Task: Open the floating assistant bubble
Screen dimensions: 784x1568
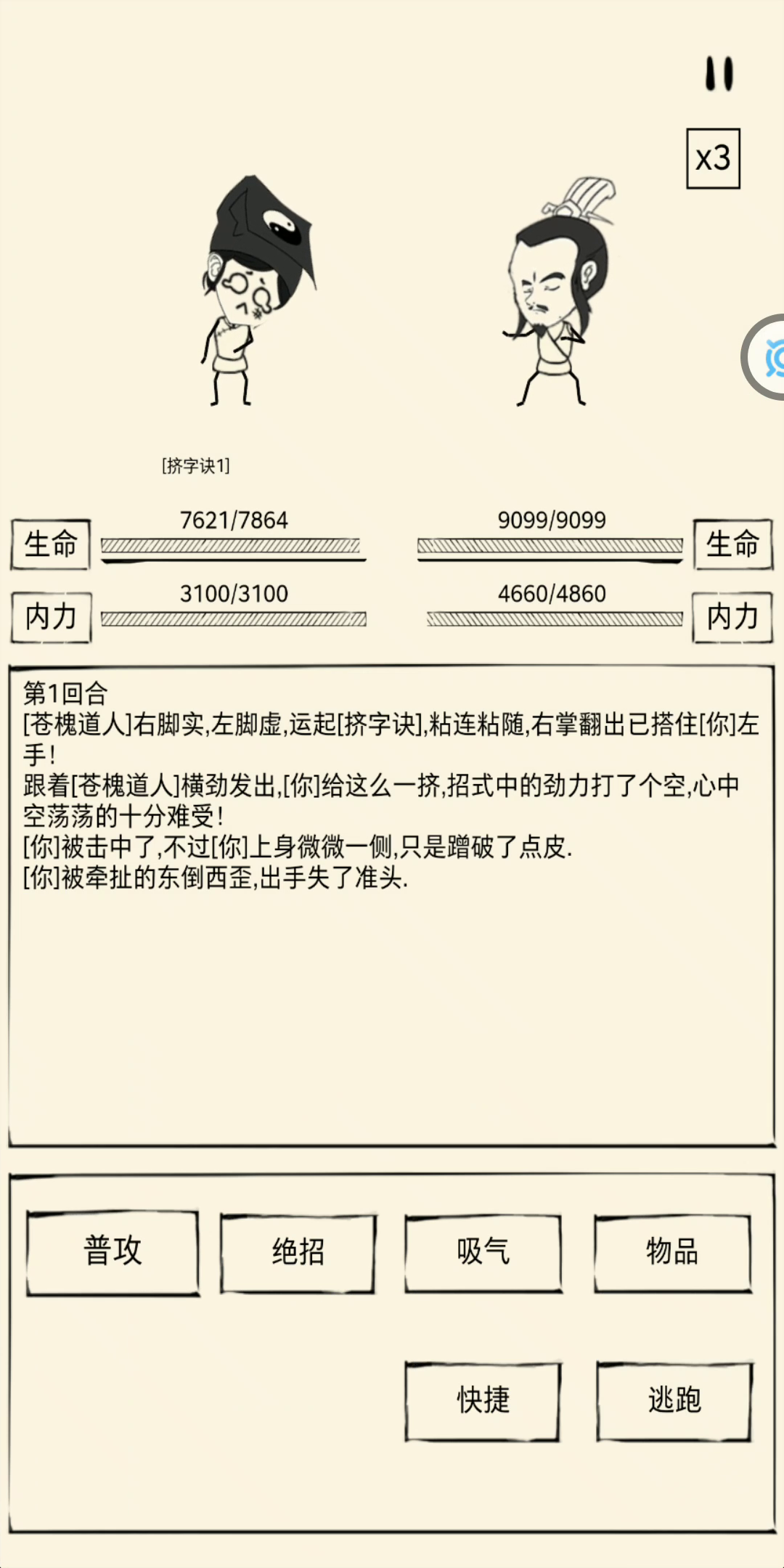Action: click(x=766, y=357)
